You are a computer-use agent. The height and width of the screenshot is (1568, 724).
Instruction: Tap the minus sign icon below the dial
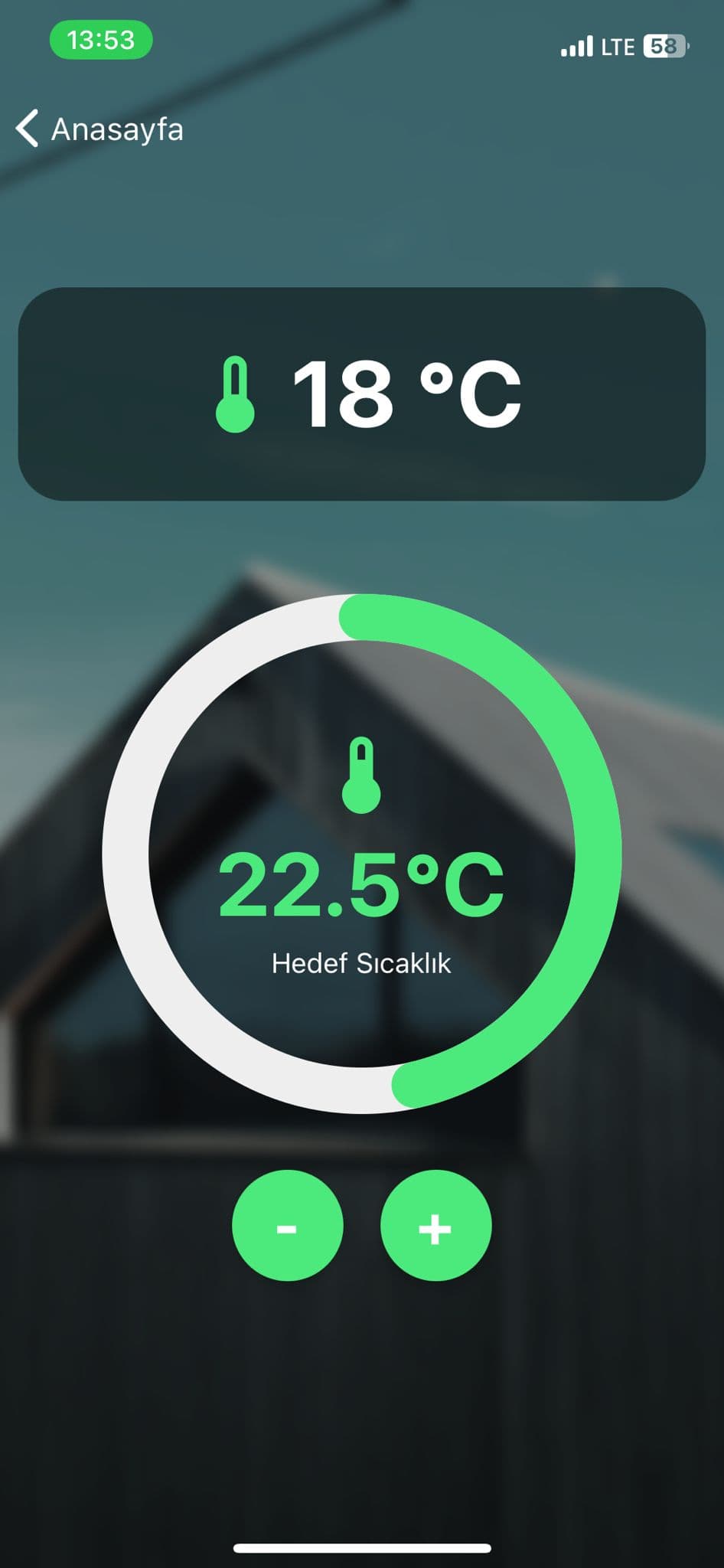click(x=287, y=1226)
